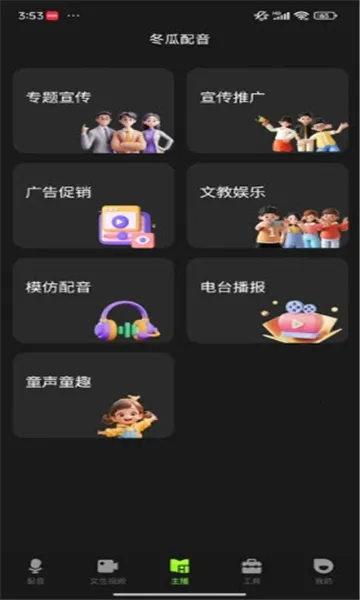Switch to the 我的 profile tab
The width and height of the screenshot is (360, 600).
pyautogui.click(x=324, y=572)
